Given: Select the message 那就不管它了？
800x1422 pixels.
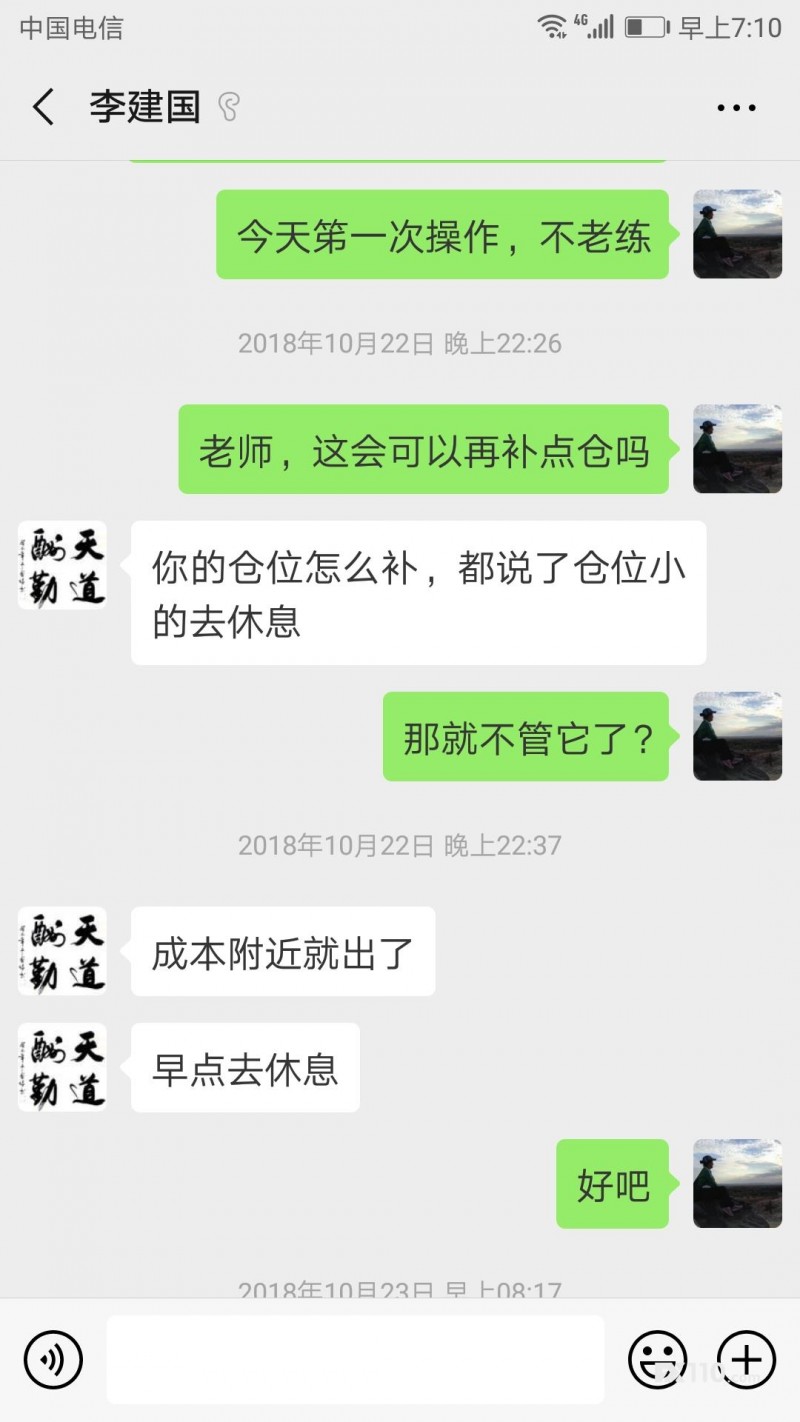Looking at the screenshot, I should click(x=527, y=737).
